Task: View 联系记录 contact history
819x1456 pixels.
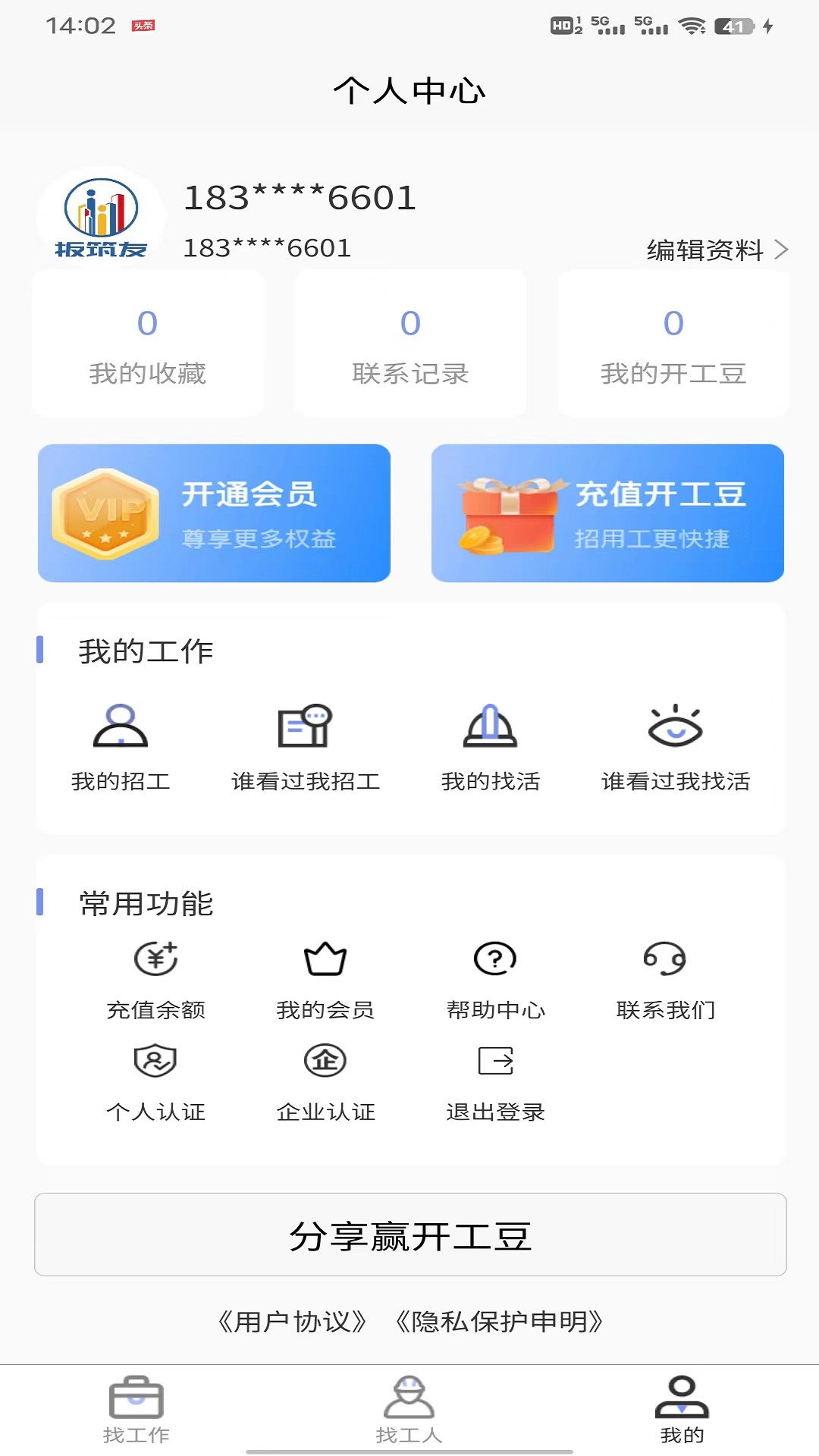Action: coord(410,344)
